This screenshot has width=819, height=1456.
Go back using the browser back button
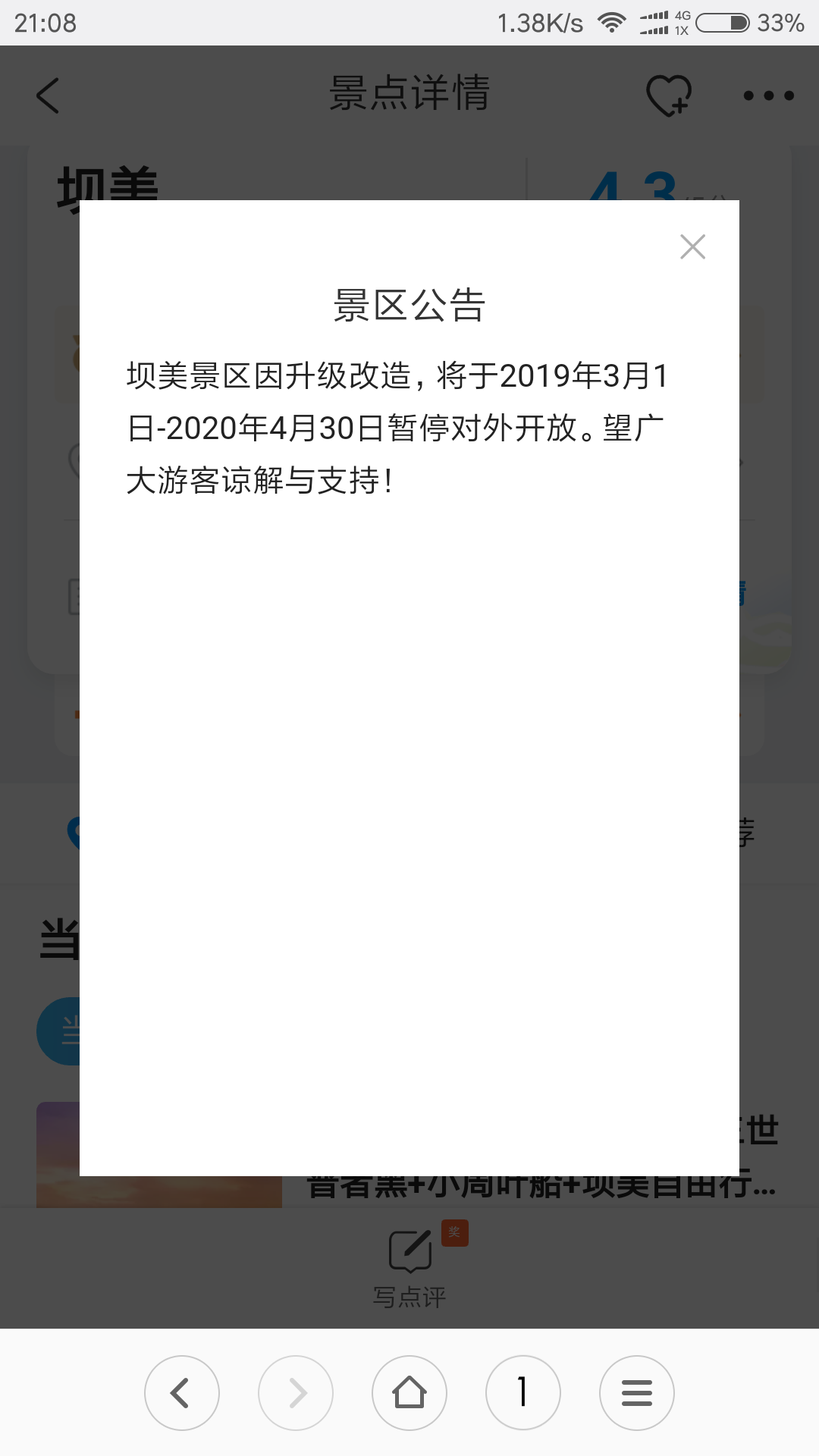pos(182,1393)
